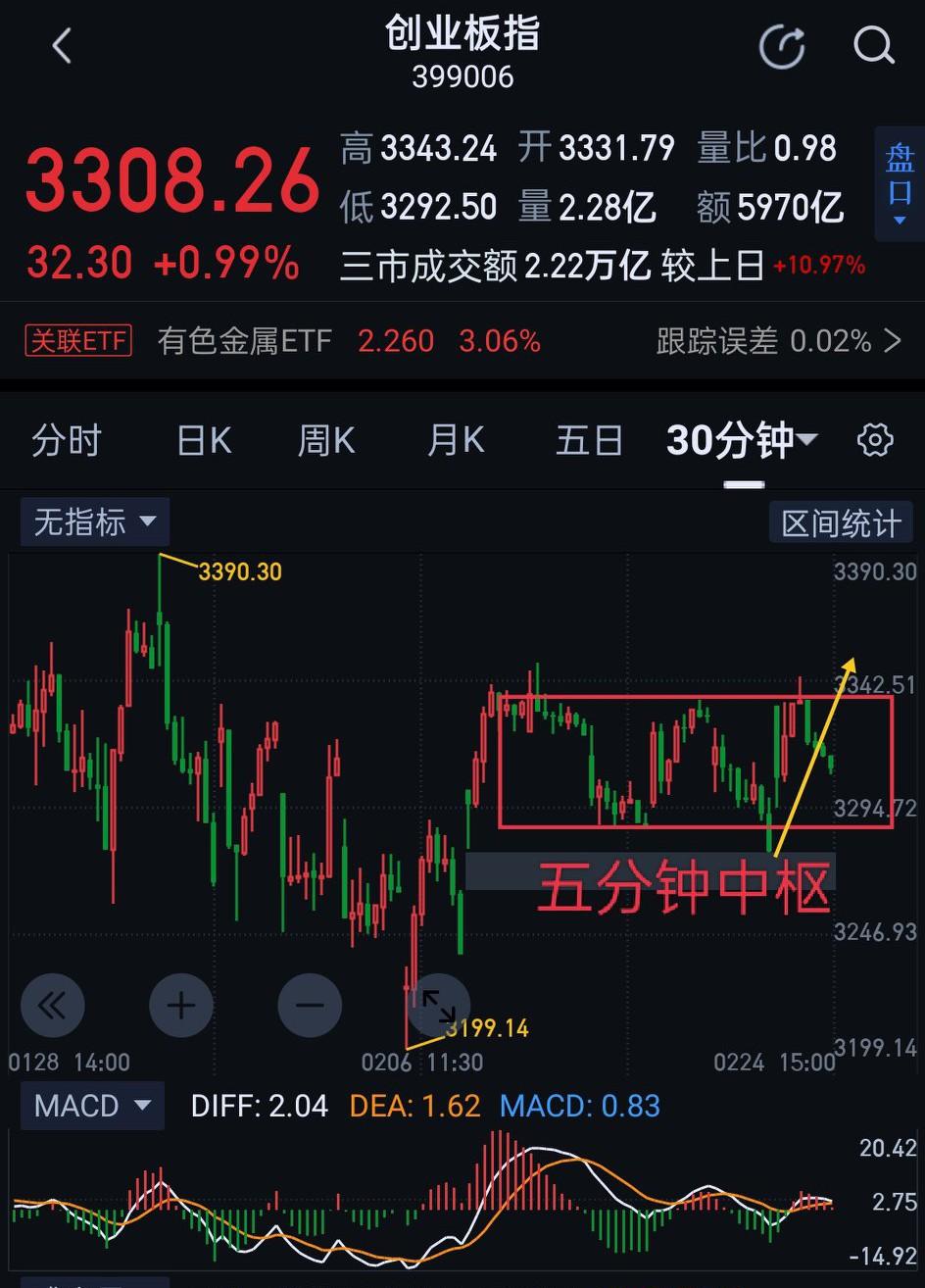Click the 区间统计 button
925x1288 pixels.
pyautogui.click(x=841, y=521)
